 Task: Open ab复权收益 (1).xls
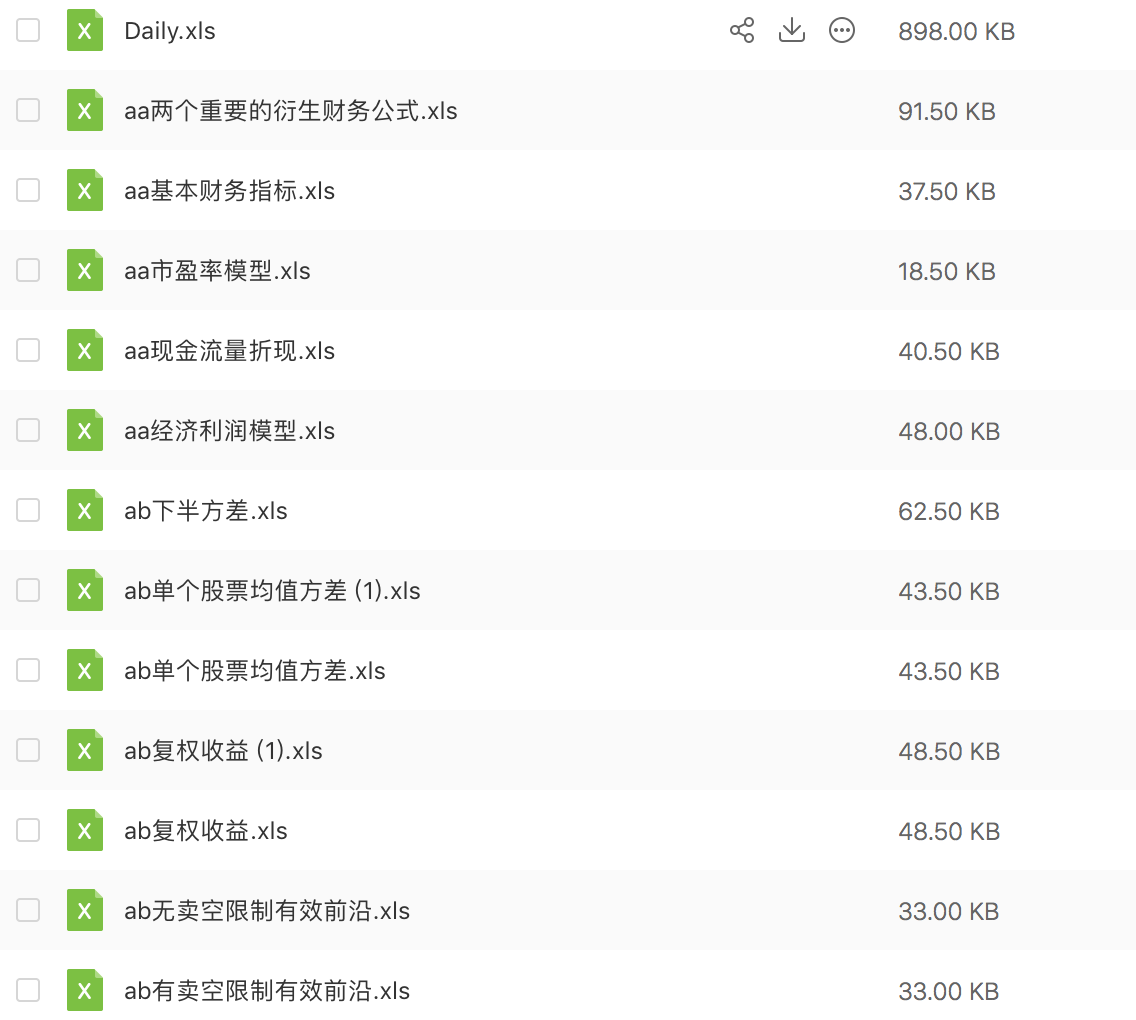click(x=223, y=751)
